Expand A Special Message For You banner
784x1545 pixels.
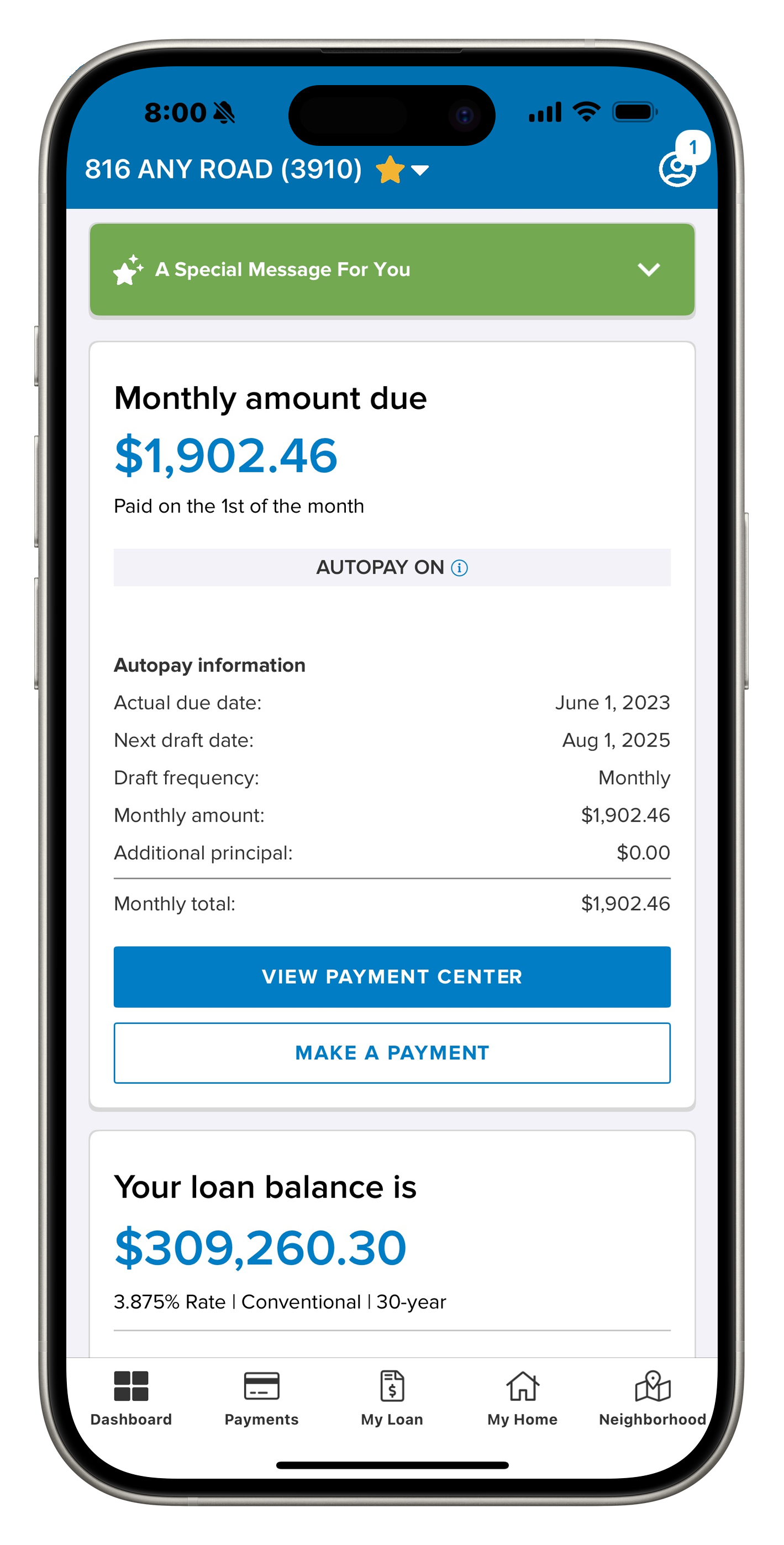[x=649, y=270]
